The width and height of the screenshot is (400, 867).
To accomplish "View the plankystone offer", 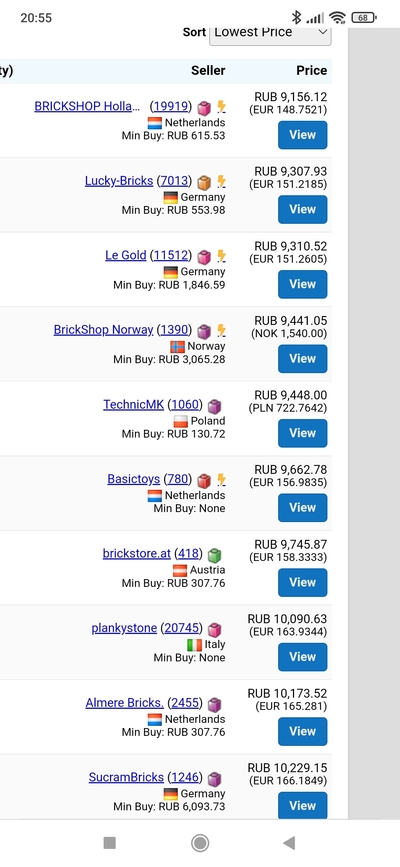I will pyautogui.click(x=303, y=657).
